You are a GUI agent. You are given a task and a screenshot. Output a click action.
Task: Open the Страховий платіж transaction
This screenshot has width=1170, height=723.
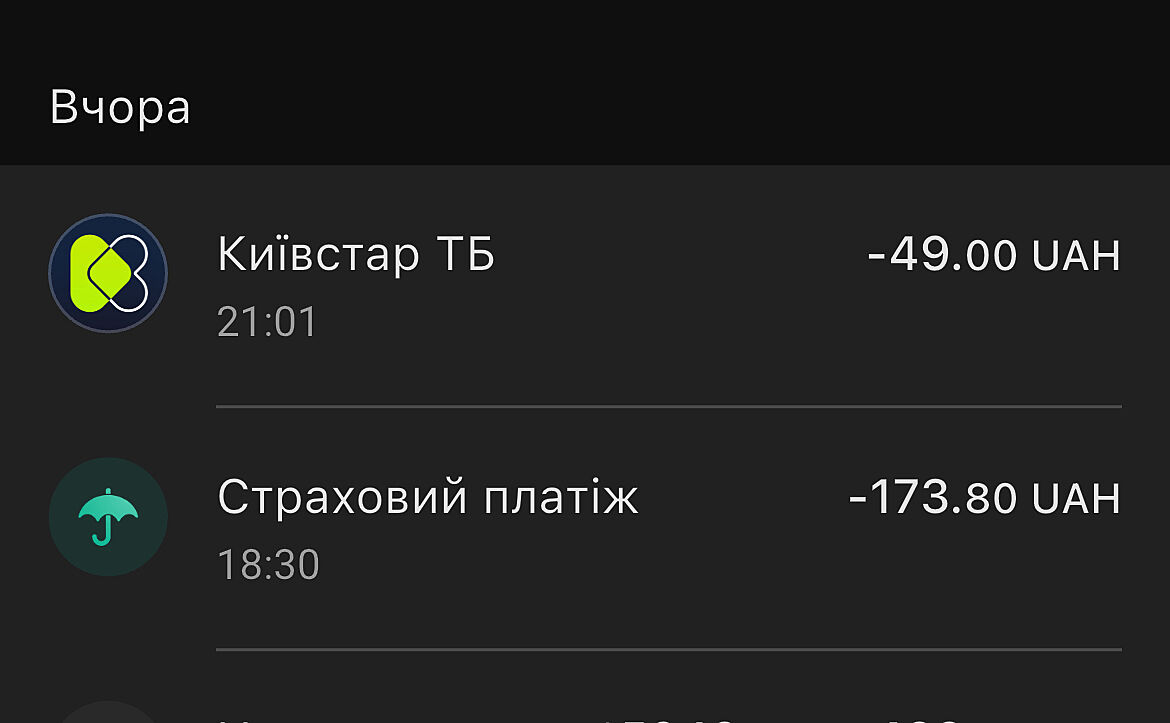pyautogui.click(x=585, y=525)
